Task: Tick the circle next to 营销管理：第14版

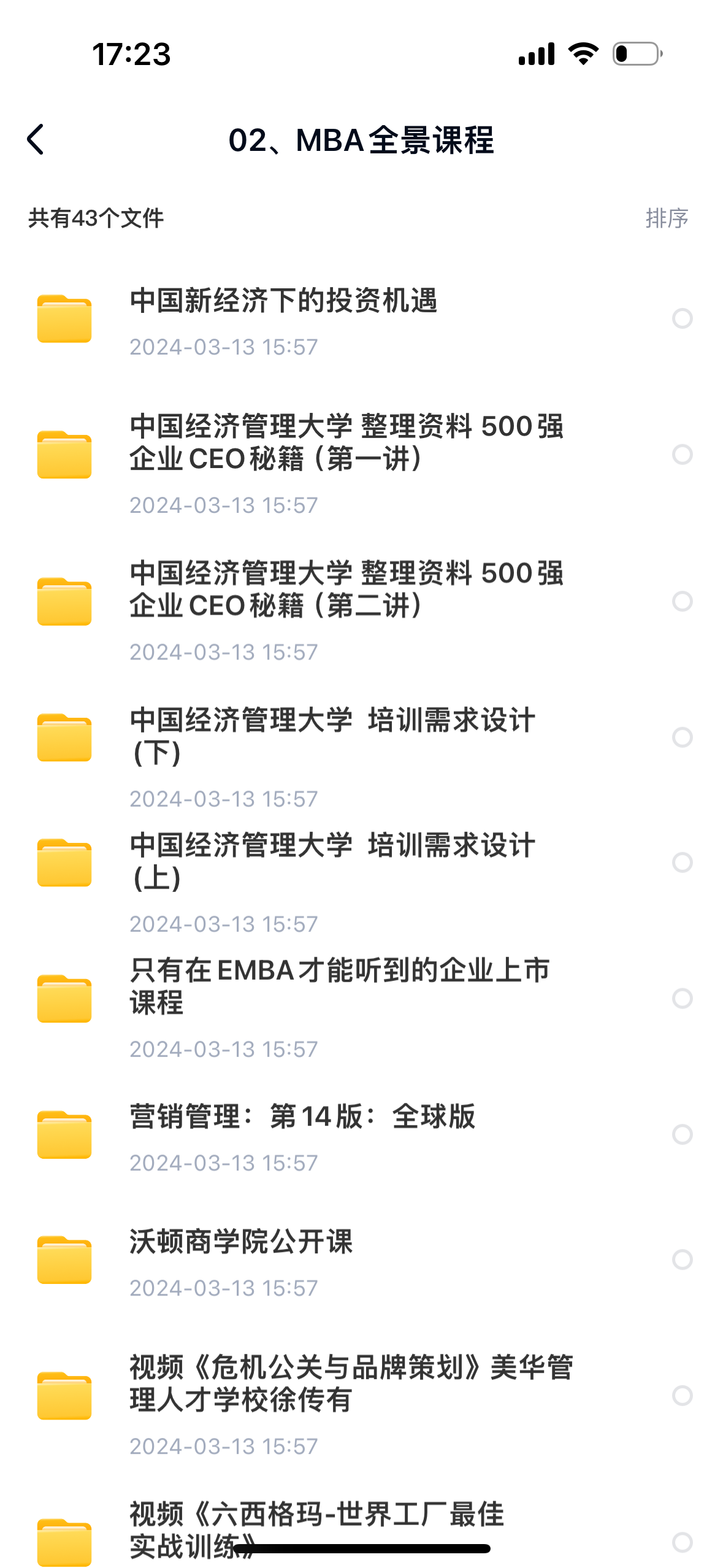Action: click(682, 1134)
